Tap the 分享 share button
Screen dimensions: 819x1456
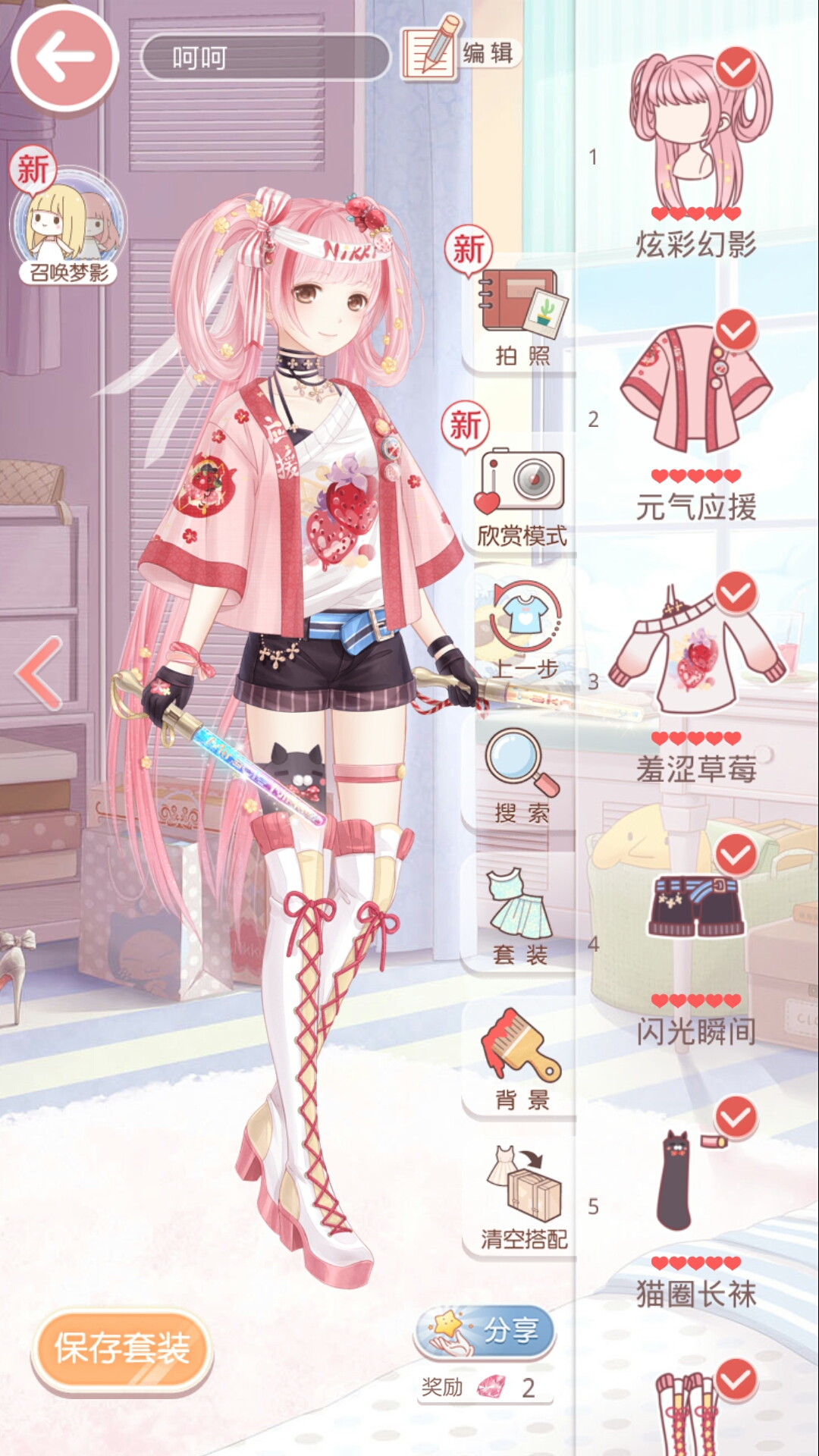[485, 1332]
